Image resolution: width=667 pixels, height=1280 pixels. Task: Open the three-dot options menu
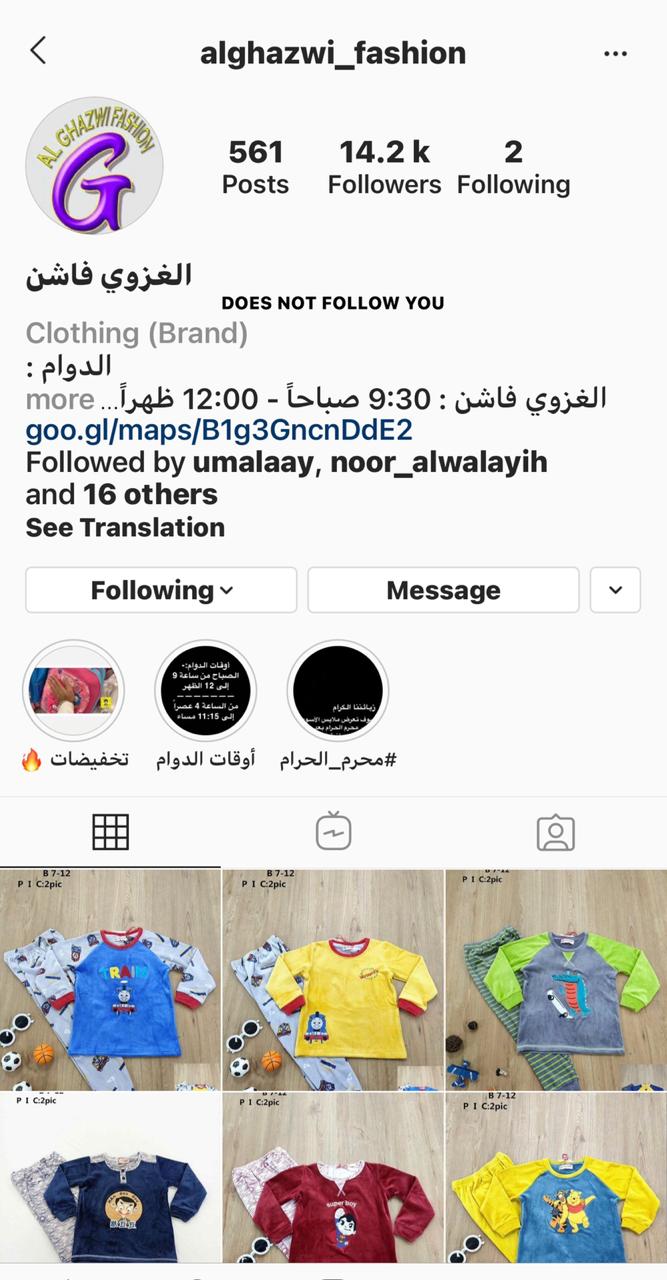(615, 53)
